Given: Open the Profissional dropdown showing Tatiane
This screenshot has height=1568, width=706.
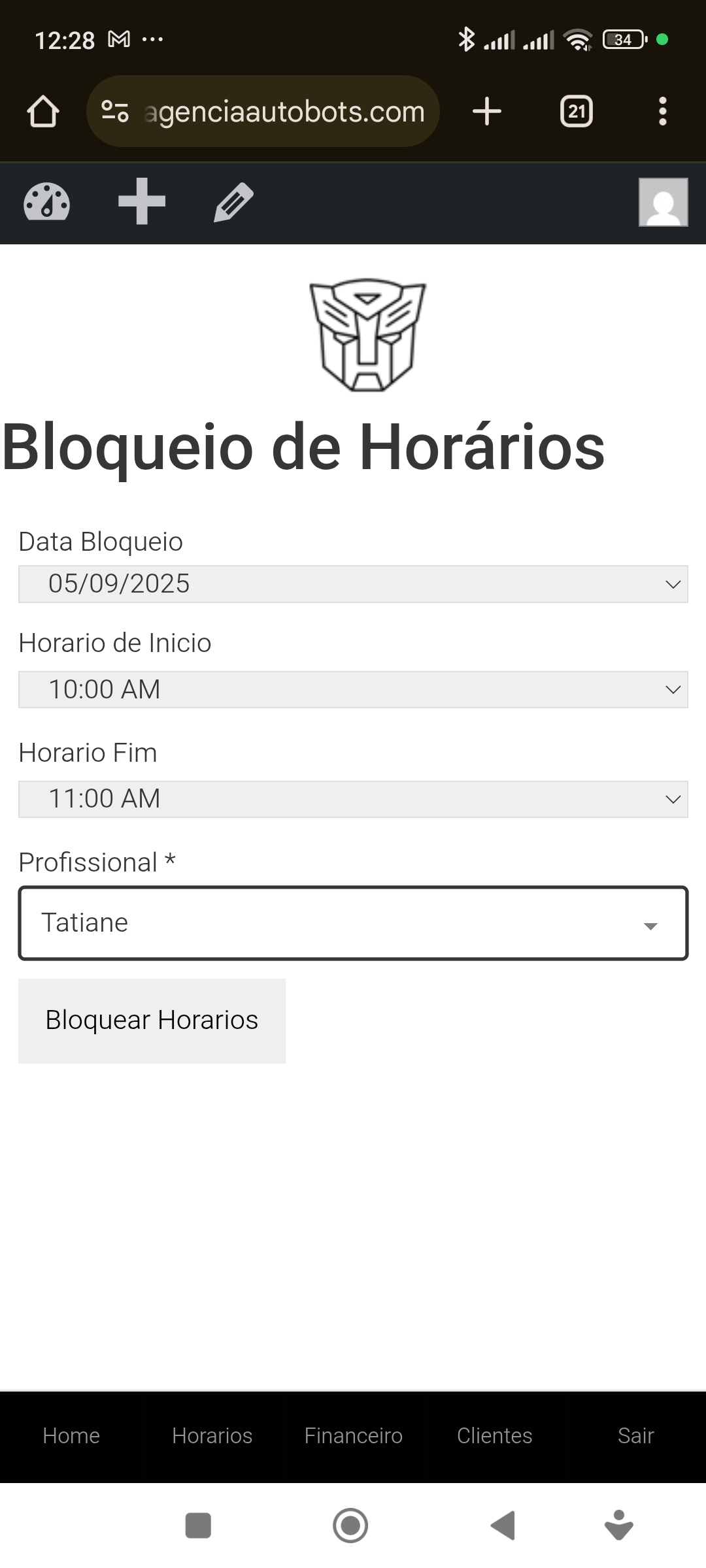Looking at the screenshot, I should coord(353,923).
